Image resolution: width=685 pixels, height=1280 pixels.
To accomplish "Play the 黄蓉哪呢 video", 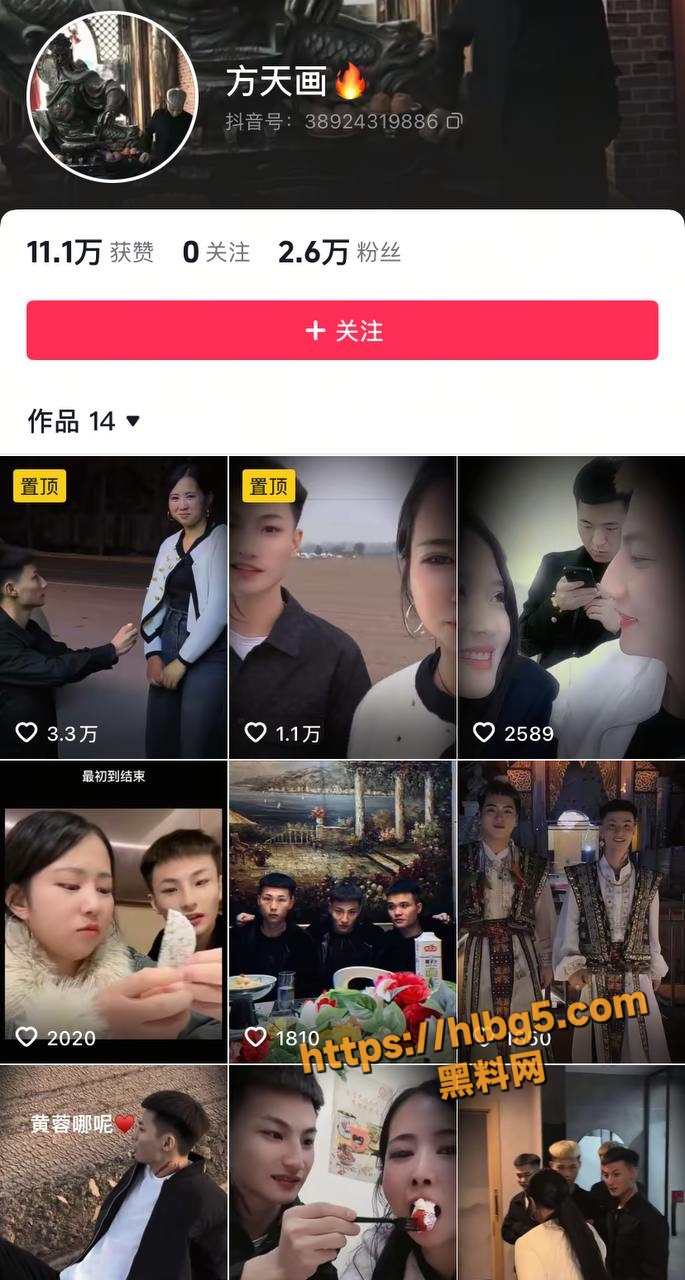I will [x=113, y=1172].
